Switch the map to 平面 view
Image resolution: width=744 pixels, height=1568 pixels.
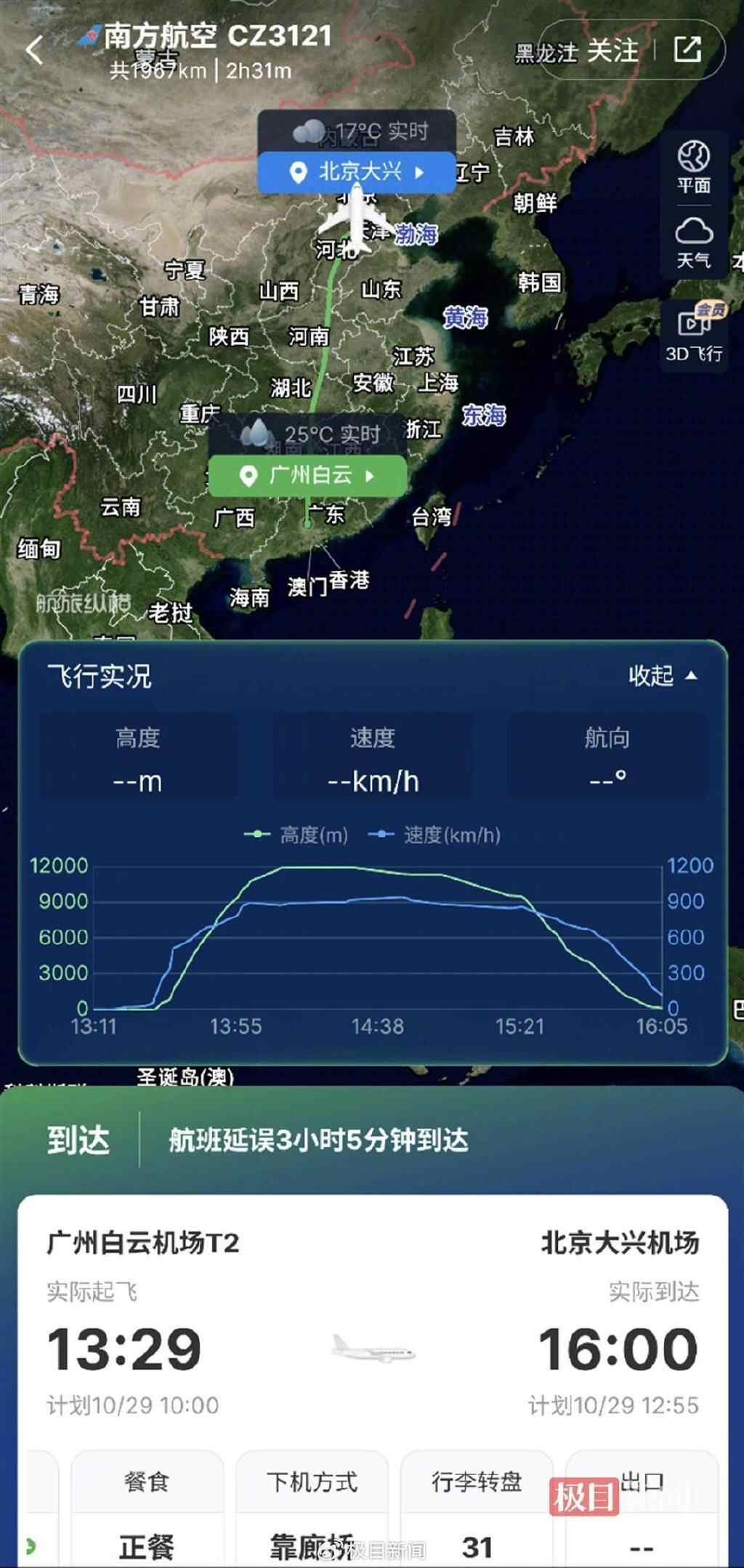click(x=694, y=168)
